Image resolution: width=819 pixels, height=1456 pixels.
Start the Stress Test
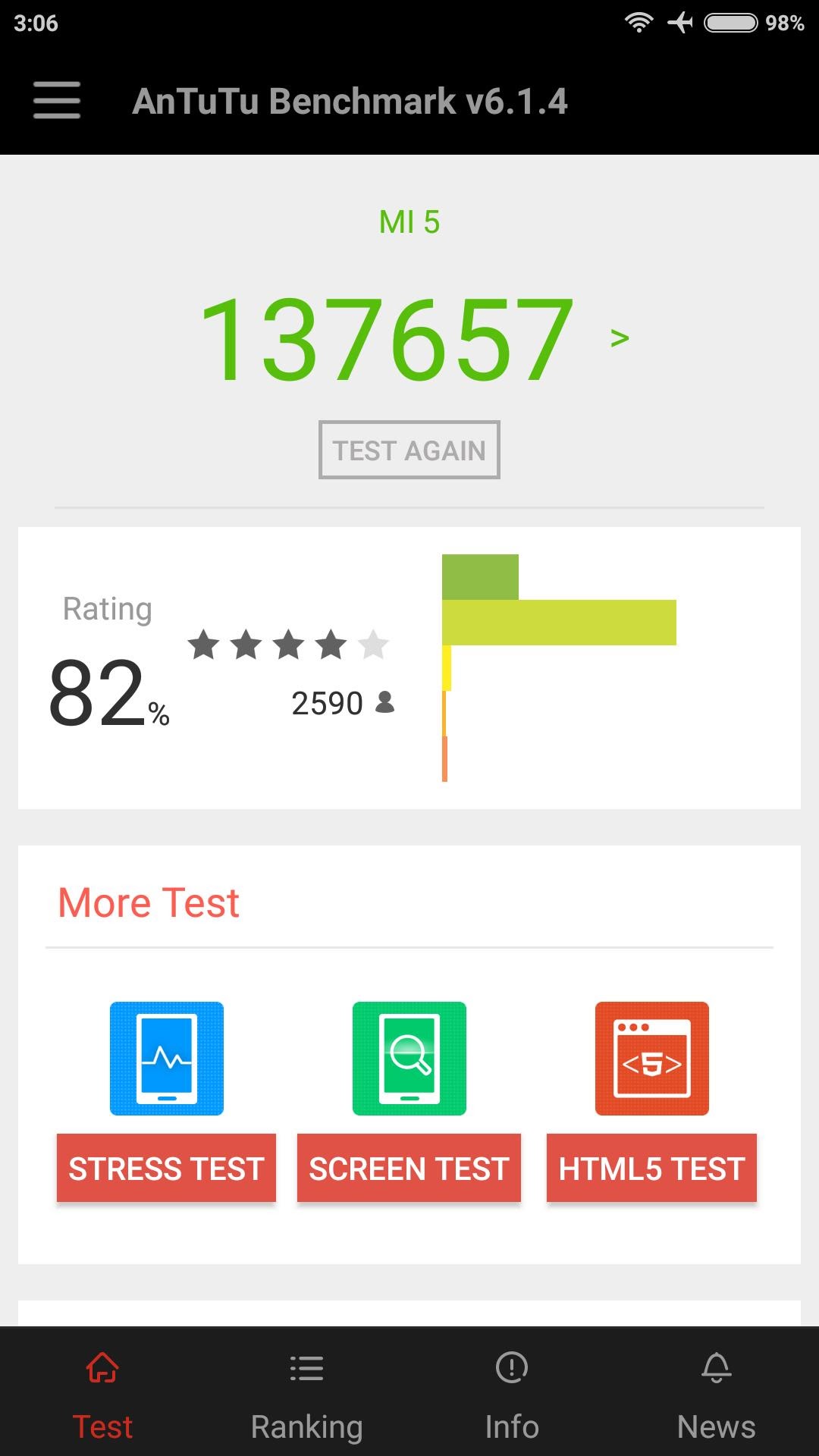pyautogui.click(x=166, y=1168)
